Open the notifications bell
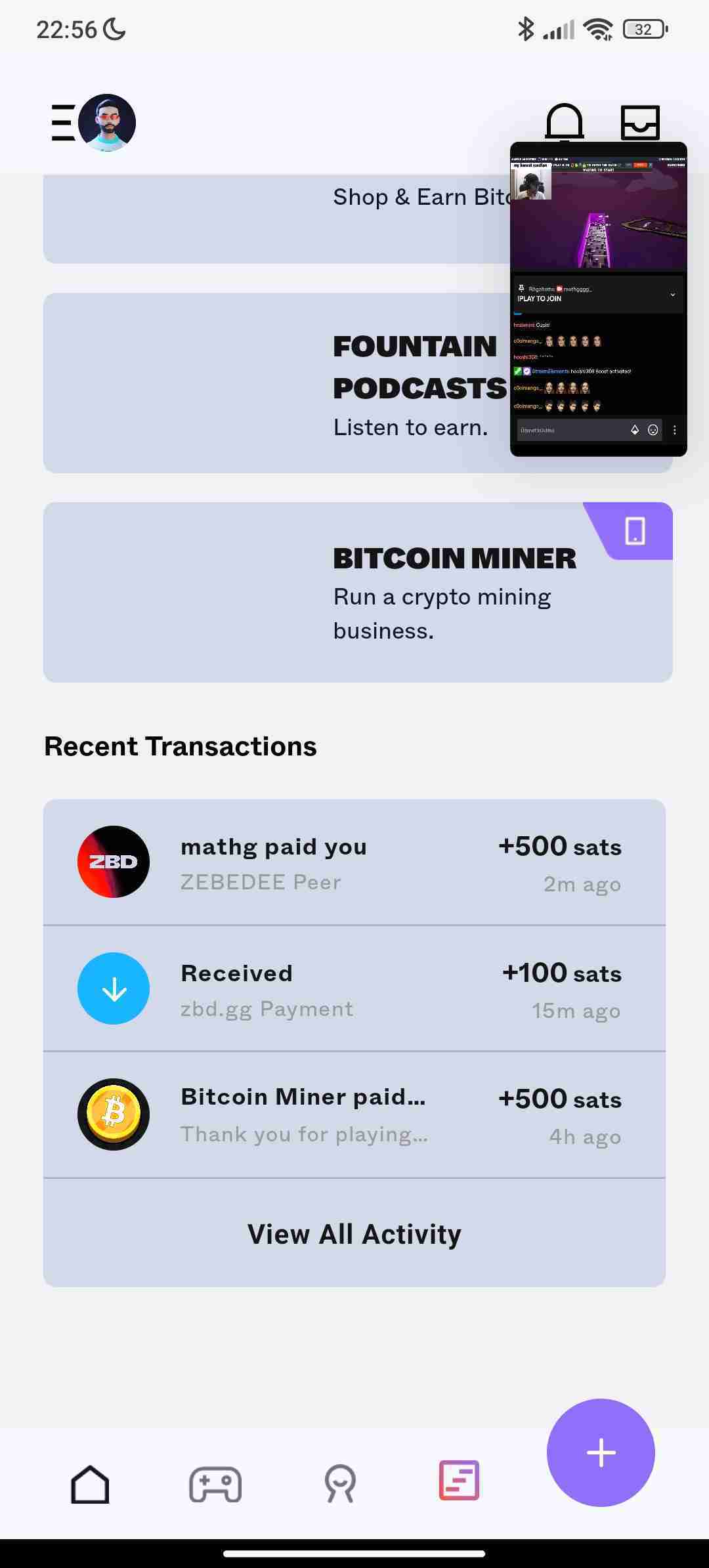Image resolution: width=709 pixels, height=1568 pixels. [564, 122]
